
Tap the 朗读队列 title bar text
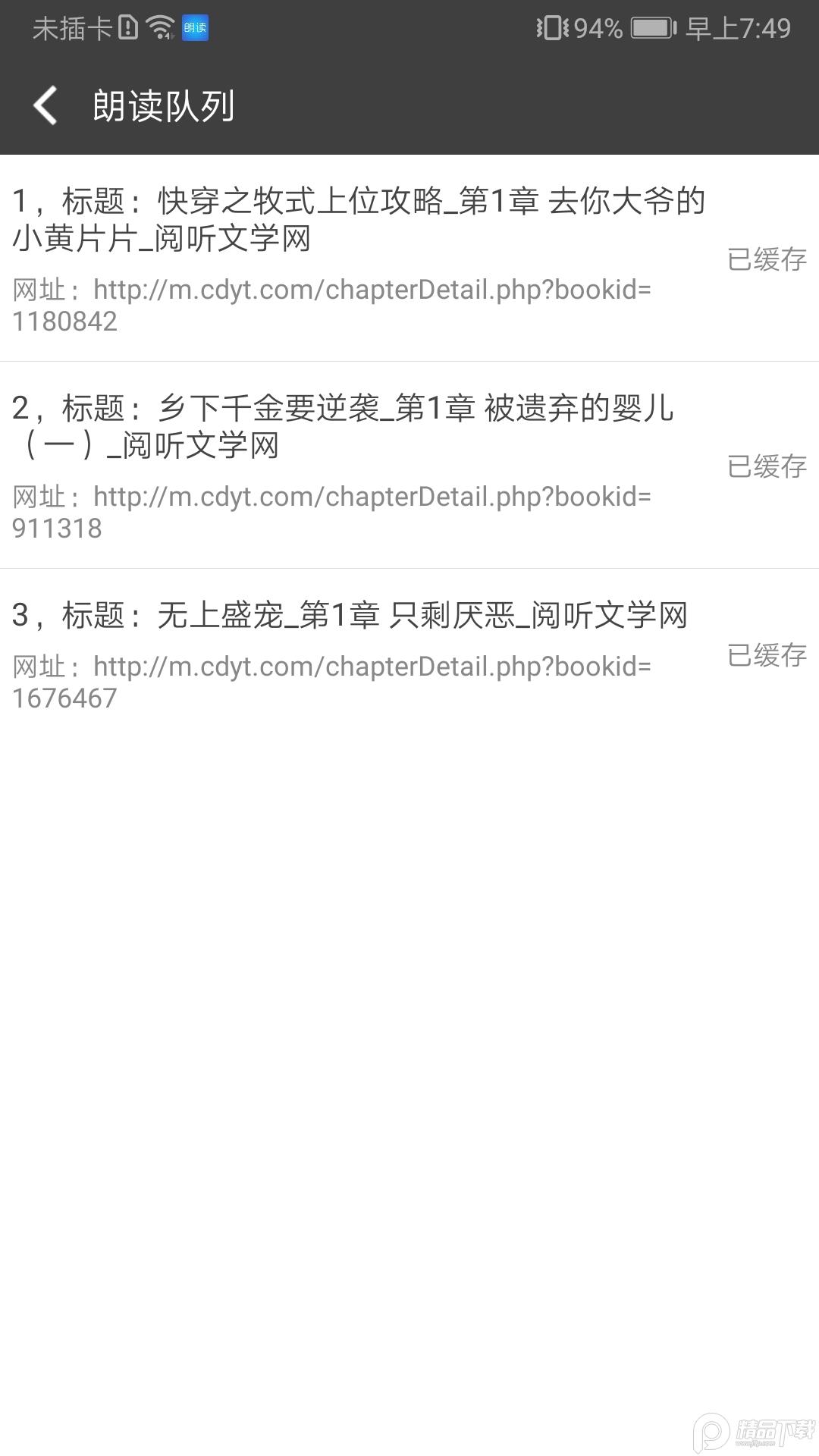[x=164, y=105]
